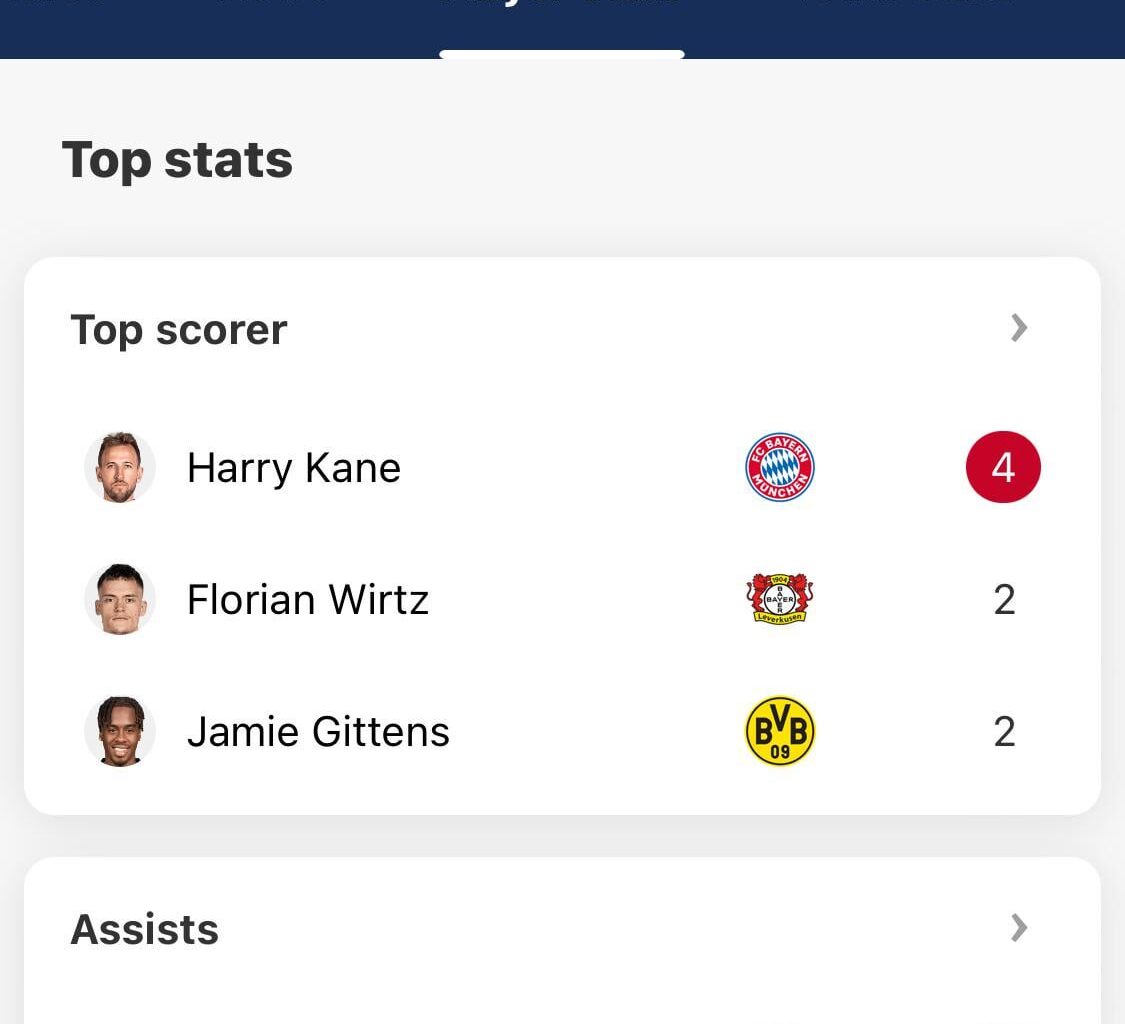Expand the Top scorer list

[x=1018, y=328]
